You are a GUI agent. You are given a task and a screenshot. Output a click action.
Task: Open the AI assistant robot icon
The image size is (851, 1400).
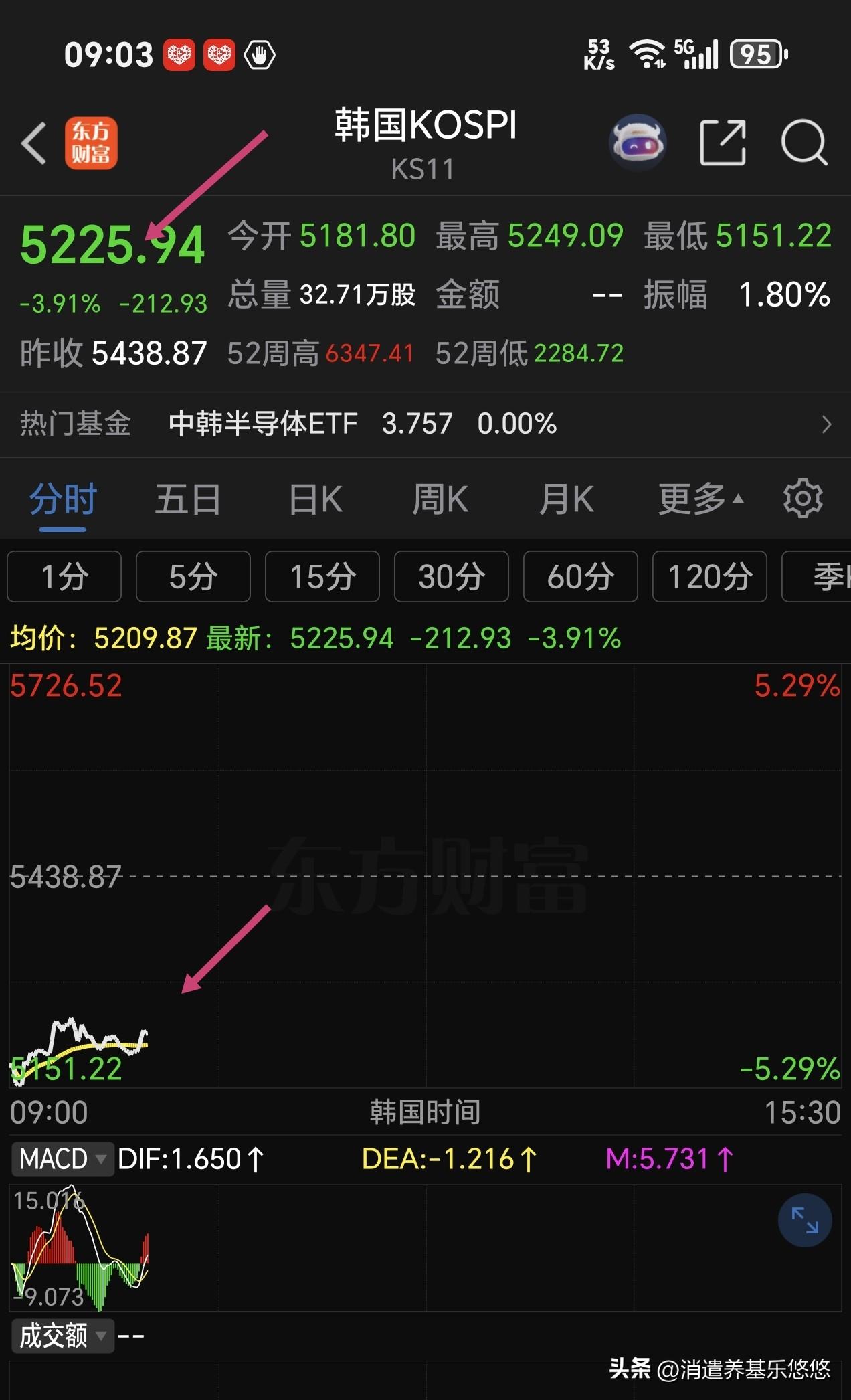click(638, 141)
